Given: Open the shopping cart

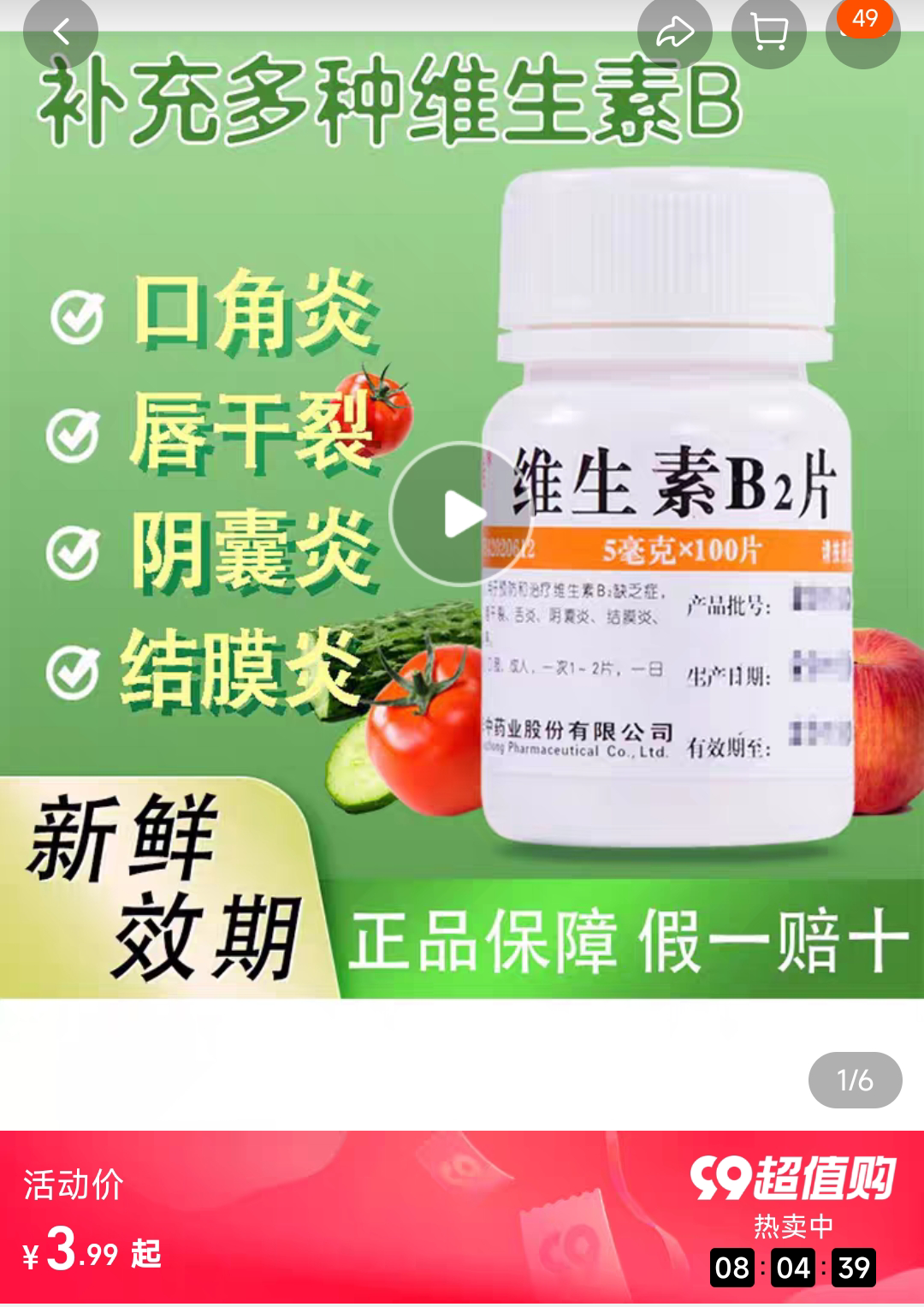Looking at the screenshot, I should (768, 33).
